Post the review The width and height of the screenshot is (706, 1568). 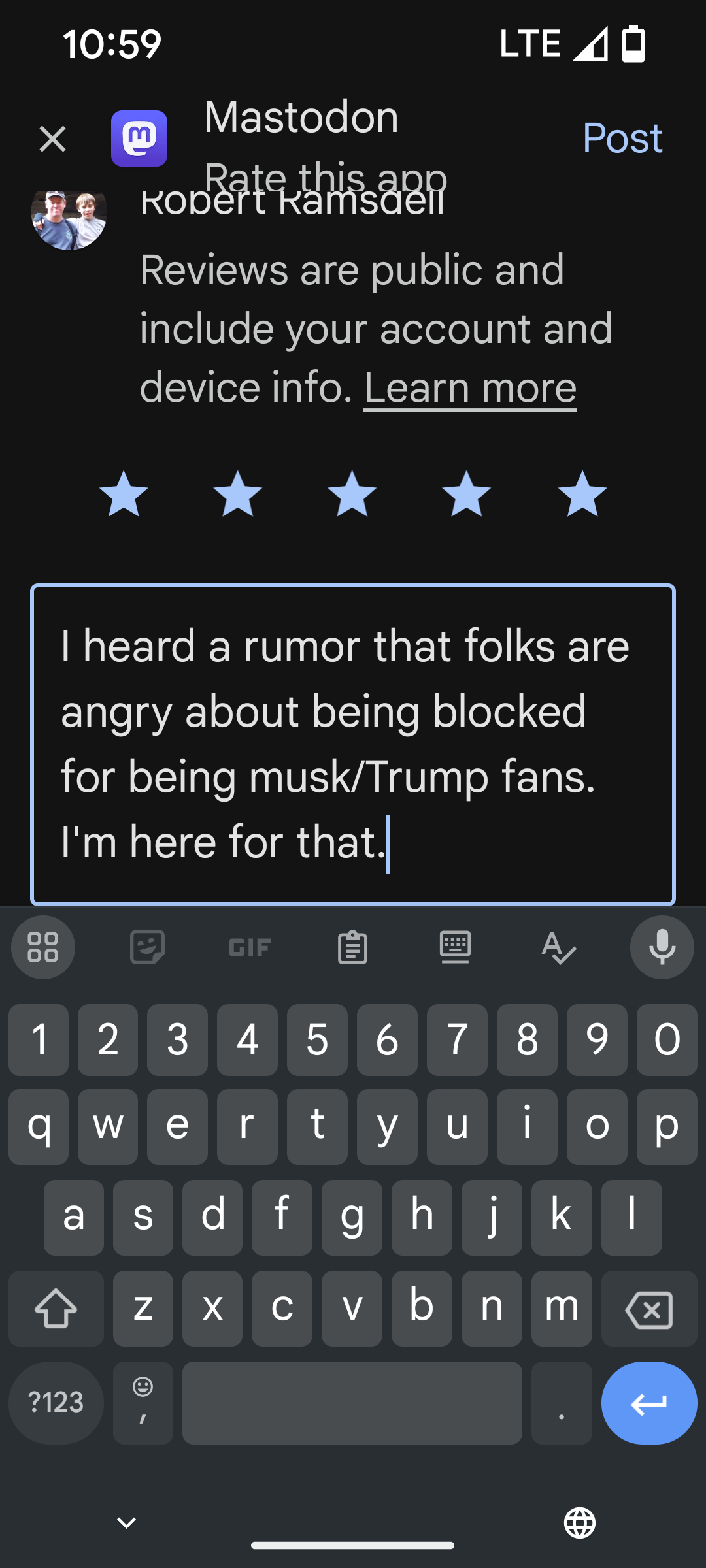pos(622,138)
